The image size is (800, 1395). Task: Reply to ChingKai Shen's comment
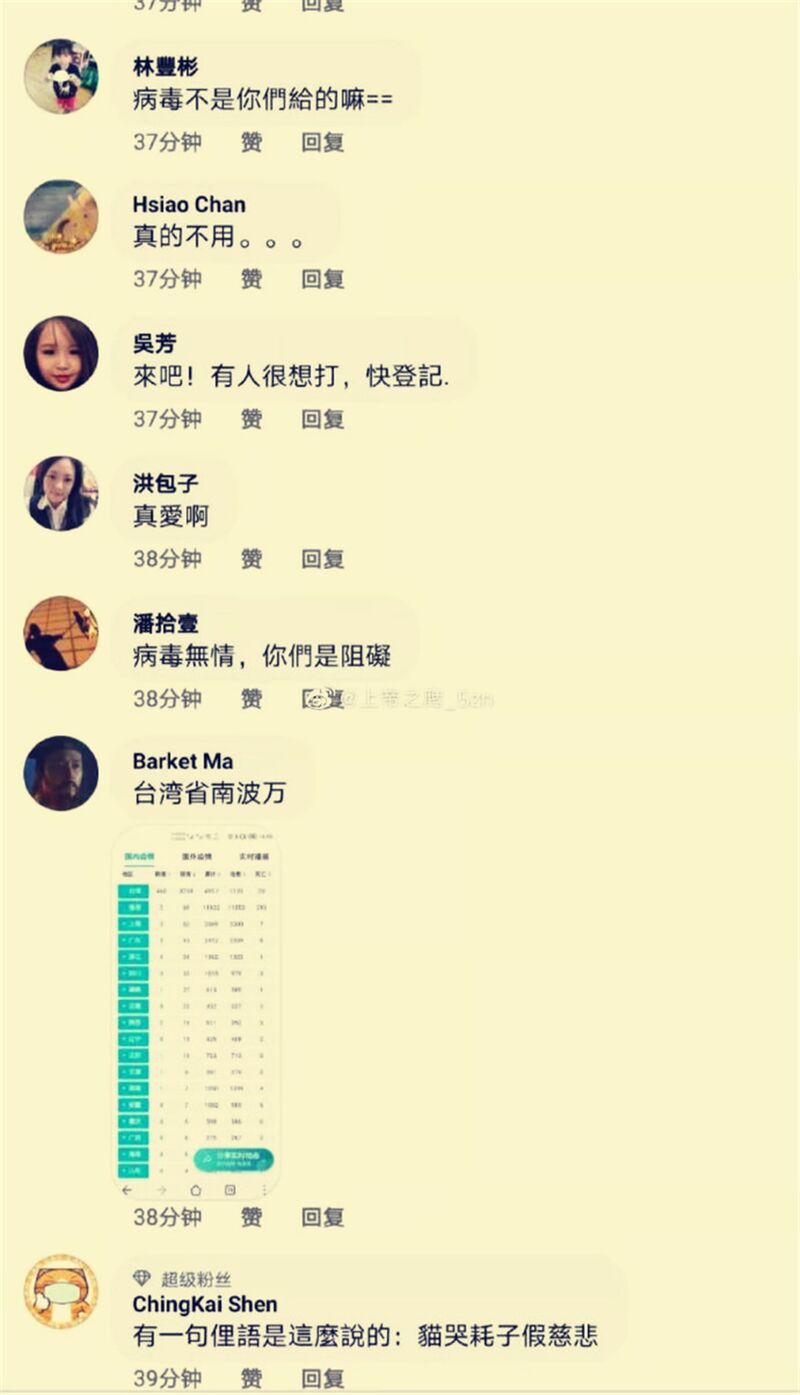coord(323,1379)
